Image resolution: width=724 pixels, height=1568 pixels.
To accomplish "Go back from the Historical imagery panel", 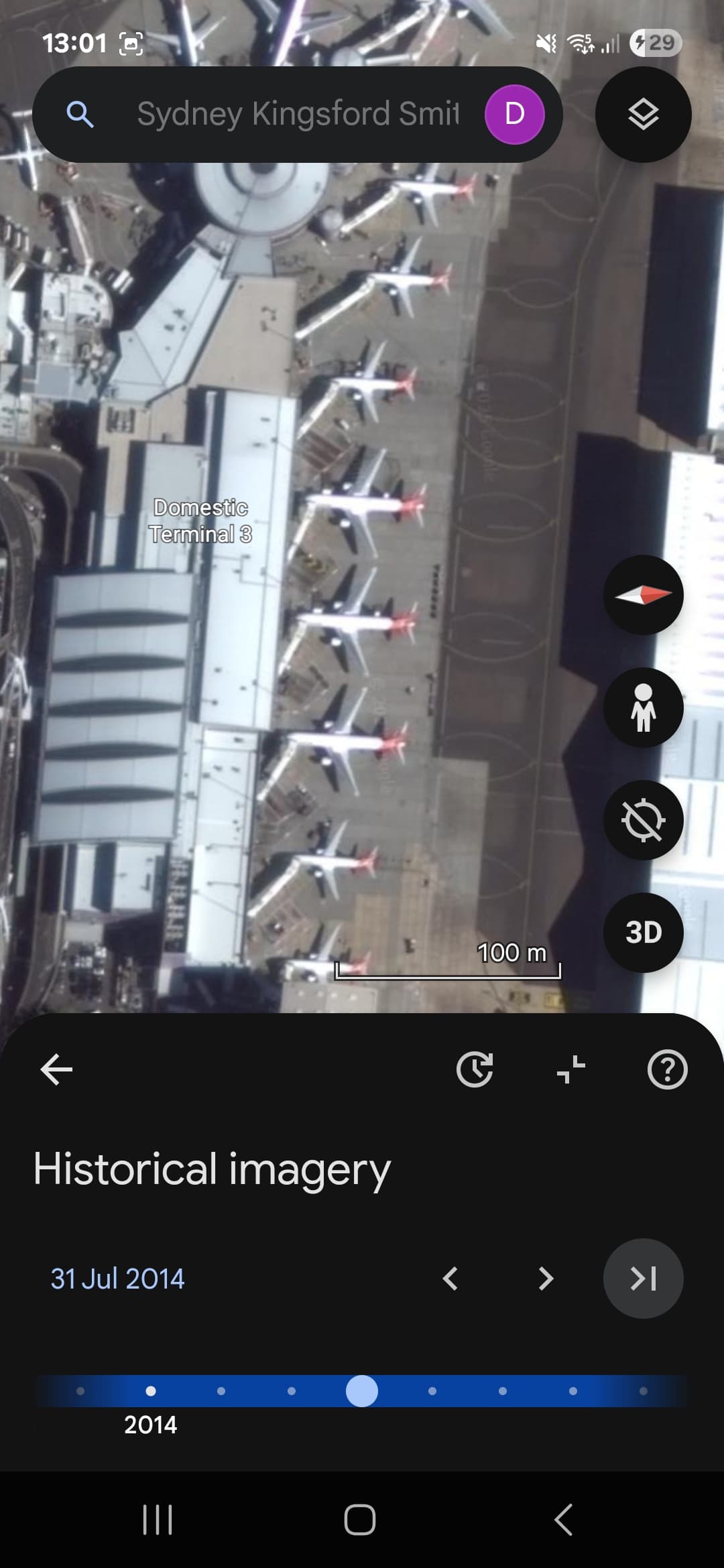I will (x=56, y=1069).
